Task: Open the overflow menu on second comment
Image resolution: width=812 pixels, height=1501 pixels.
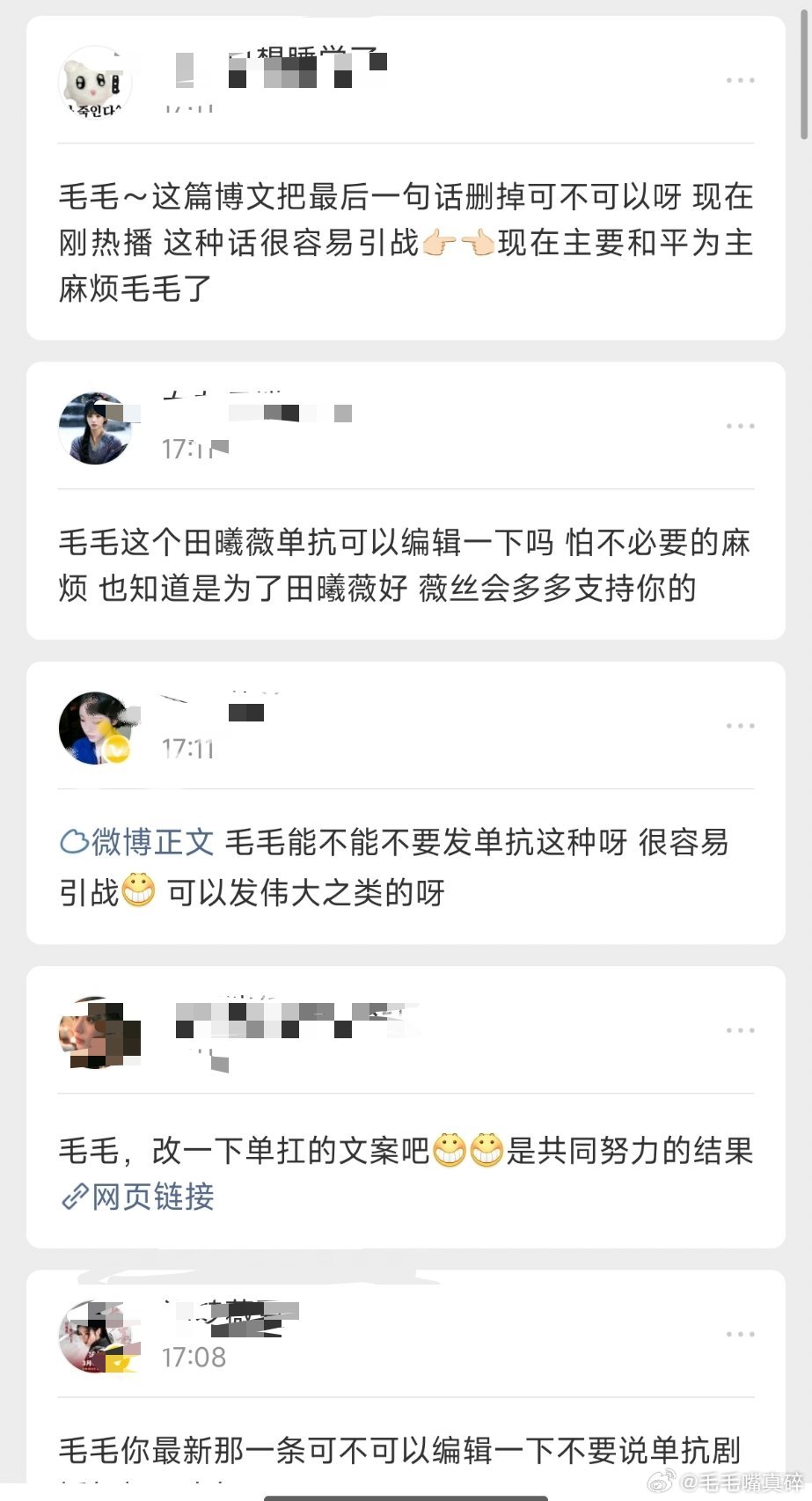Action: tap(742, 426)
